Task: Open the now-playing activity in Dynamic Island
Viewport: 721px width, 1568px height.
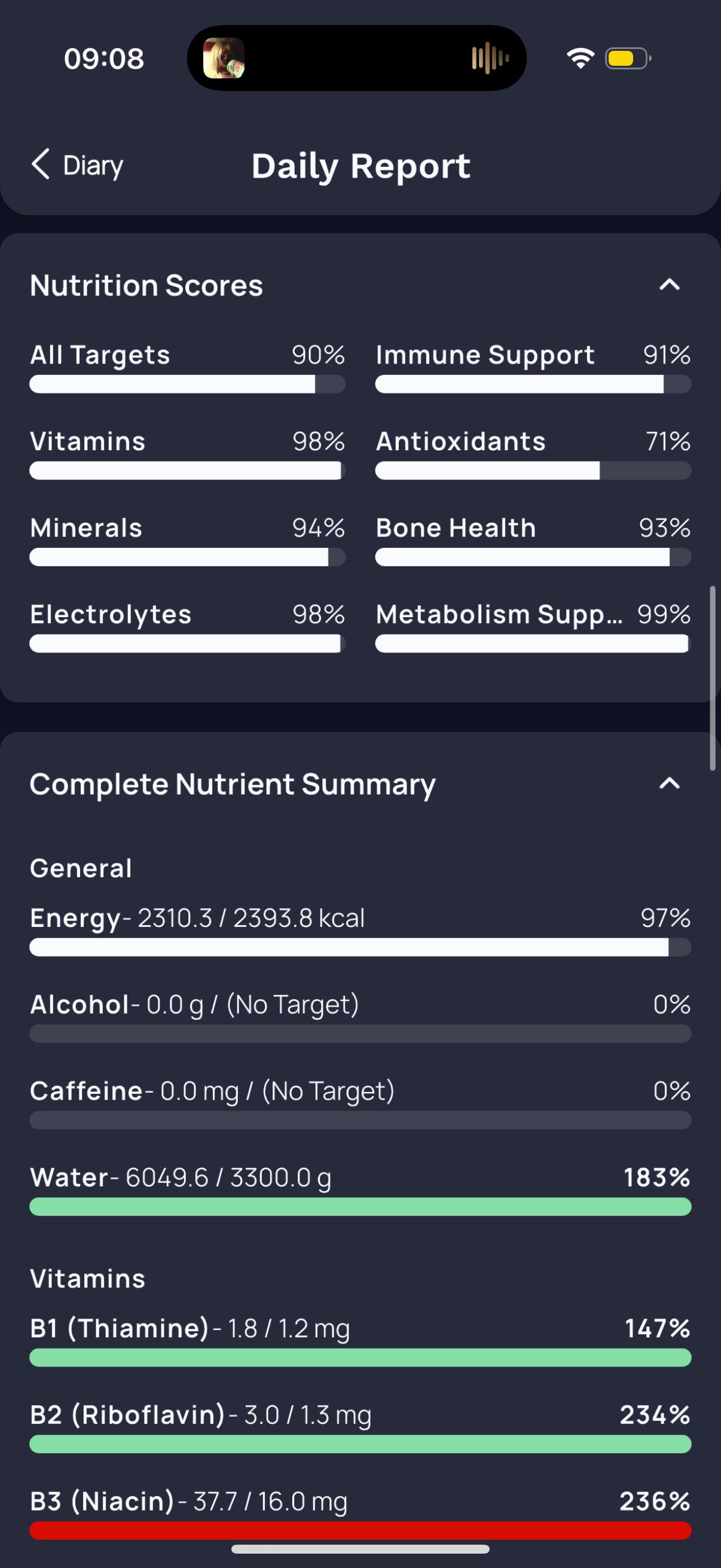Action: 356,59
